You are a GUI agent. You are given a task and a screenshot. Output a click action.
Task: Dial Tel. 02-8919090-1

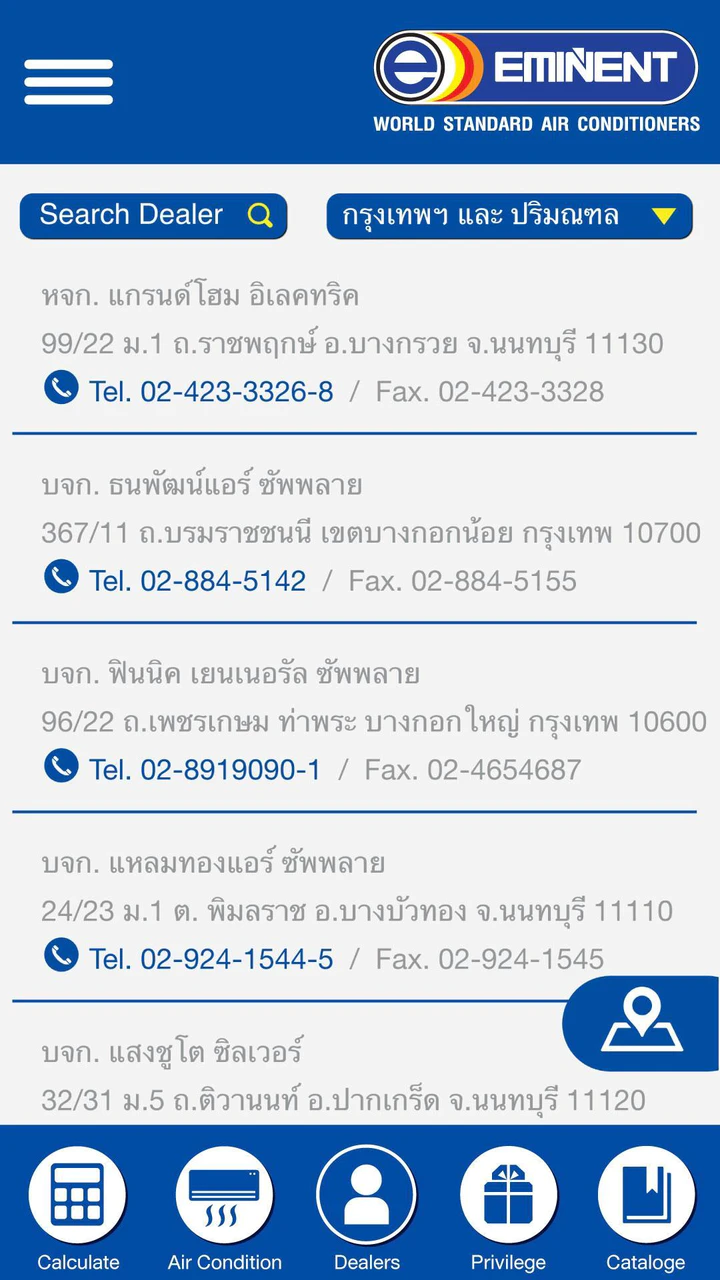click(x=183, y=768)
